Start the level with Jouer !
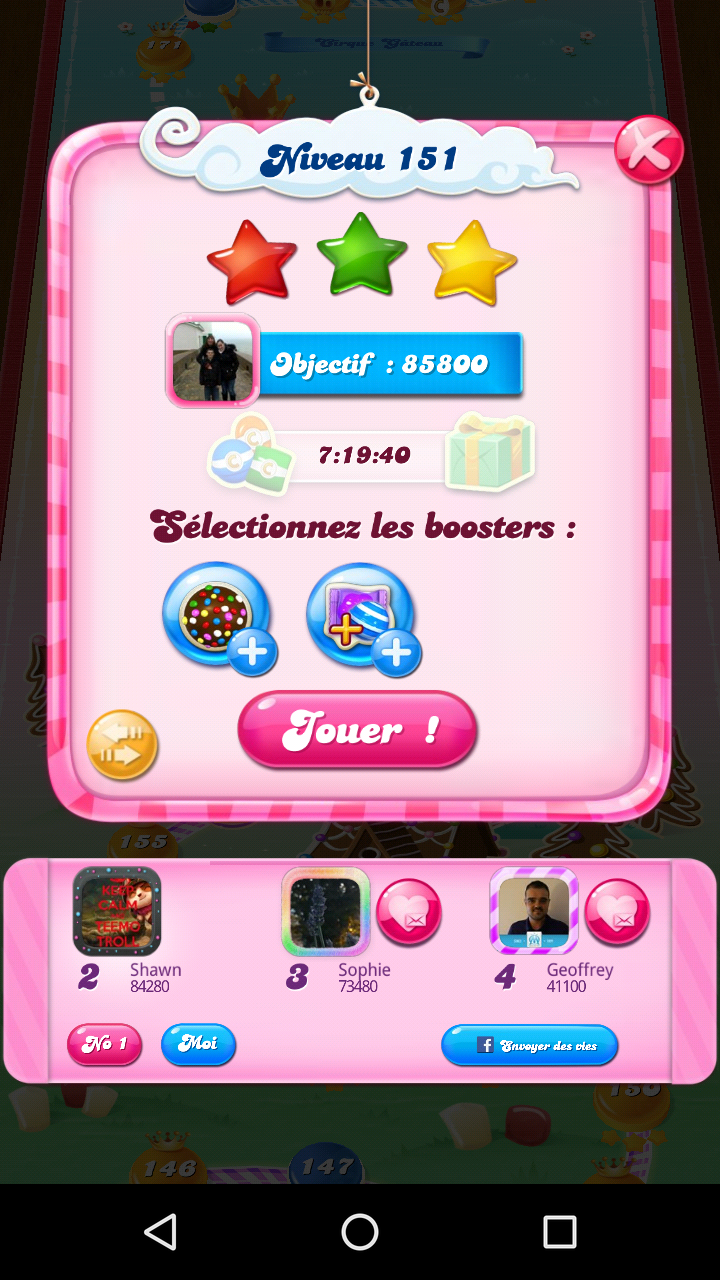 pyautogui.click(x=357, y=730)
